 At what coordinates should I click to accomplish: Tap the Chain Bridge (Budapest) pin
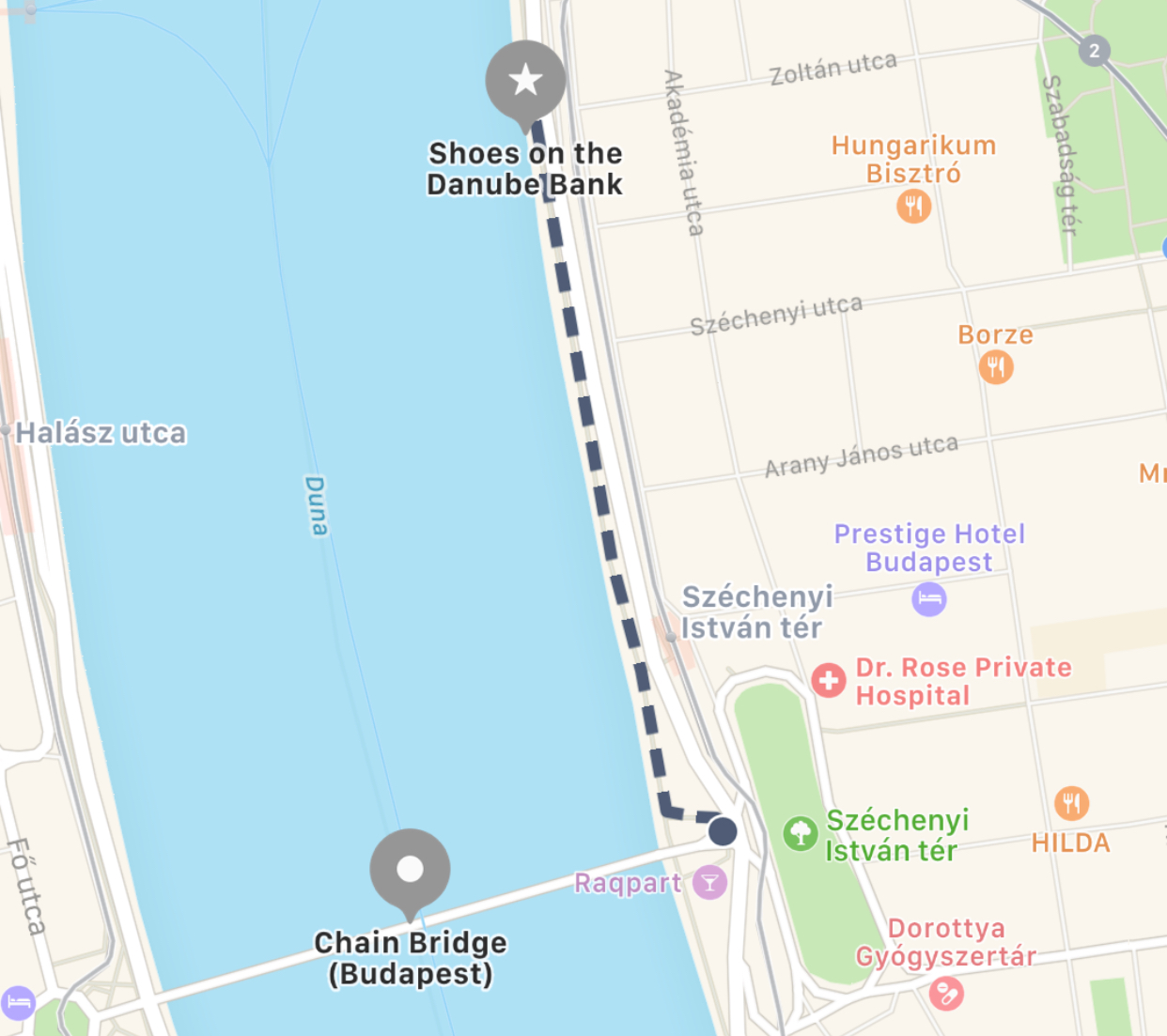coord(410,871)
